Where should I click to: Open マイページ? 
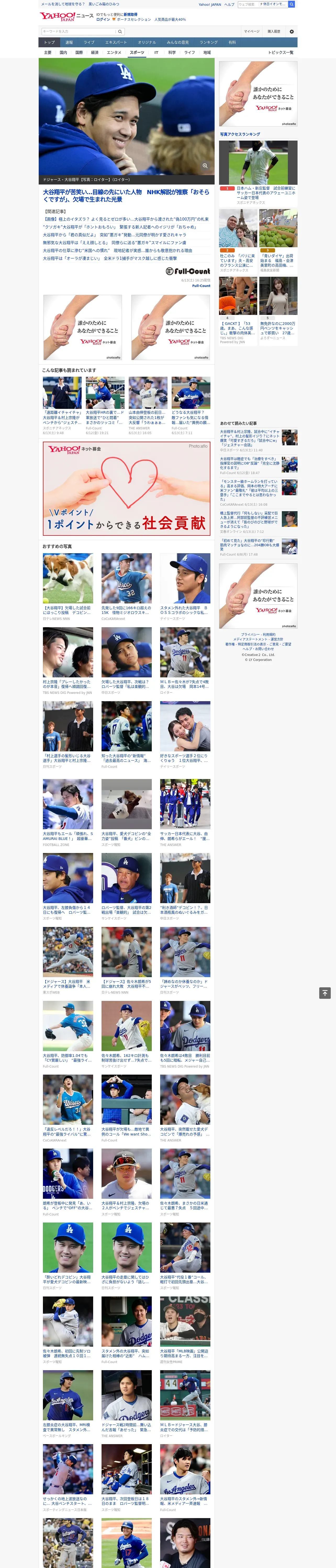tap(252, 31)
